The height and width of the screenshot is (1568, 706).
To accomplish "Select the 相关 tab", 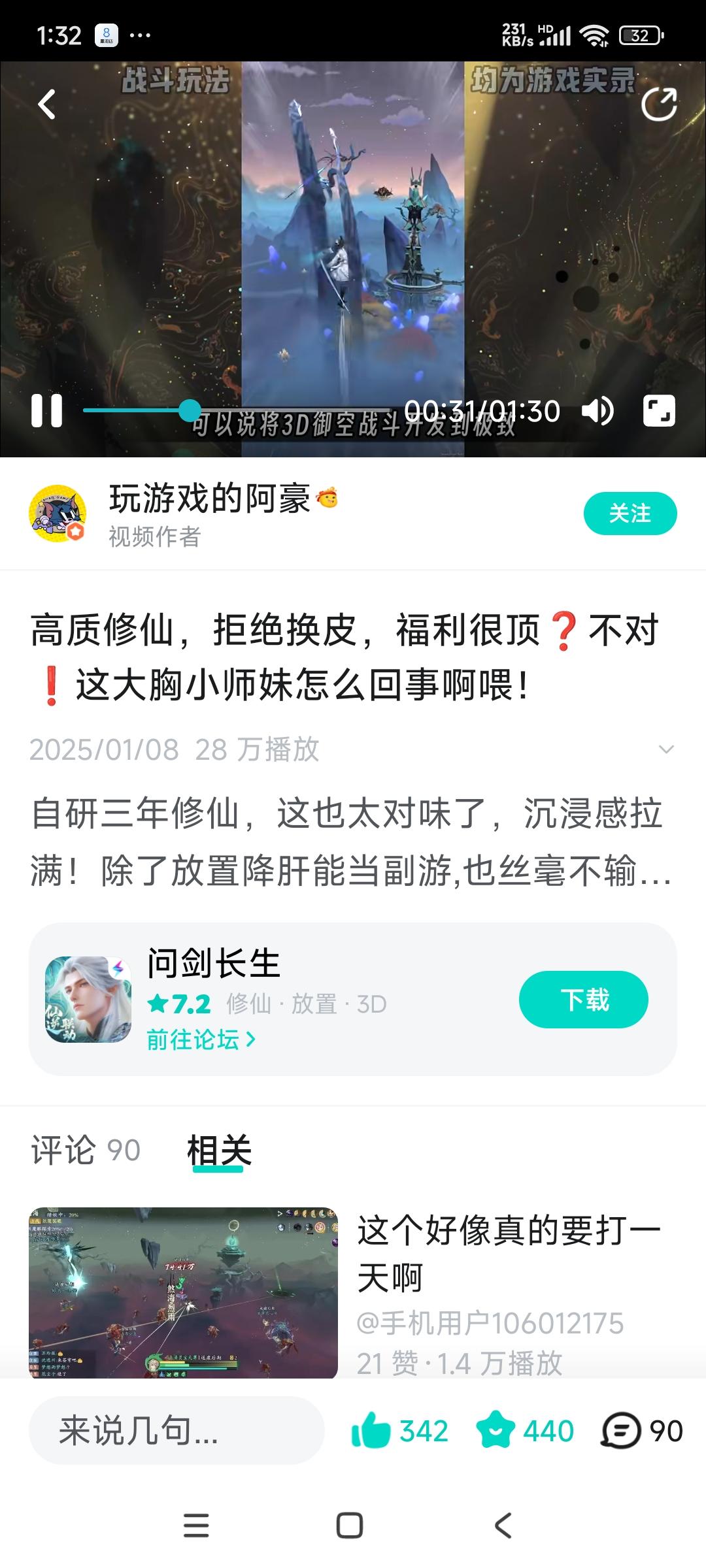I will click(219, 1151).
